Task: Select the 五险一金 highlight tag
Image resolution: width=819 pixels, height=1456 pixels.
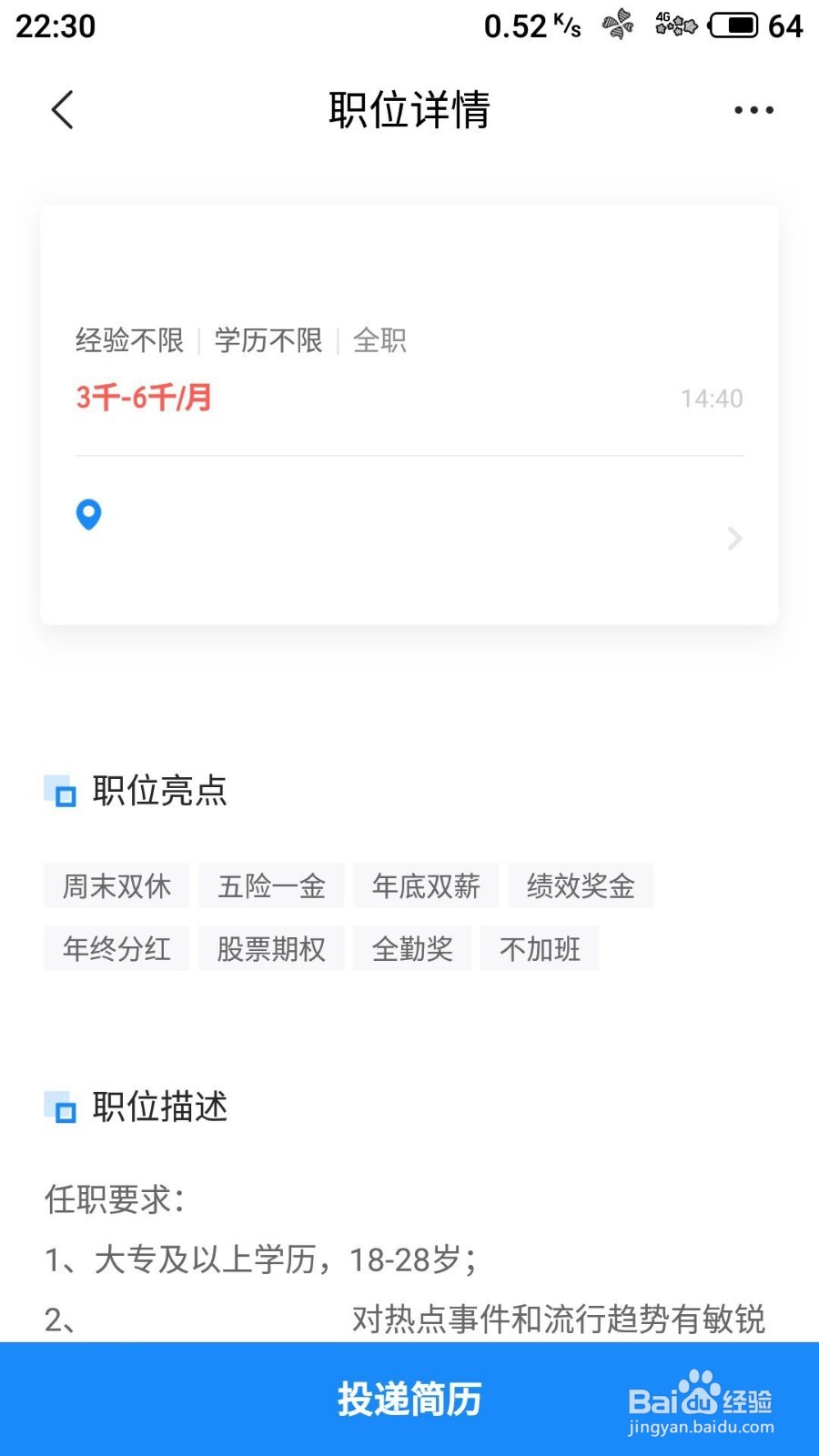Action: 270,885
